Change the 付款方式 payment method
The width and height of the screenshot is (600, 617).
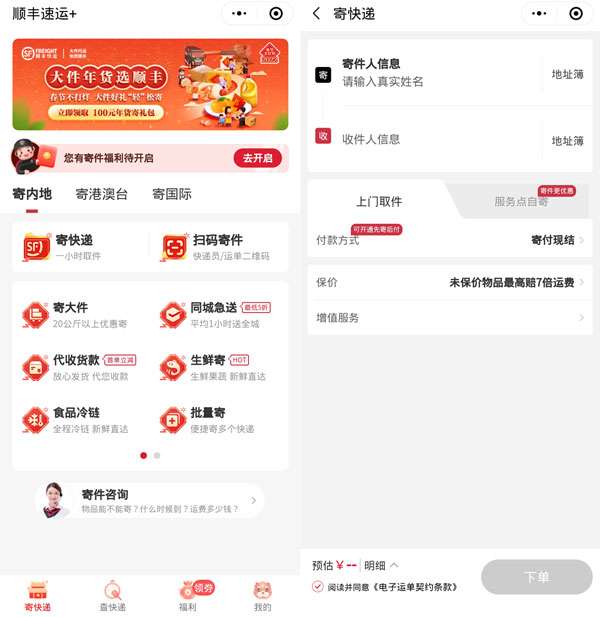click(450, 240)
